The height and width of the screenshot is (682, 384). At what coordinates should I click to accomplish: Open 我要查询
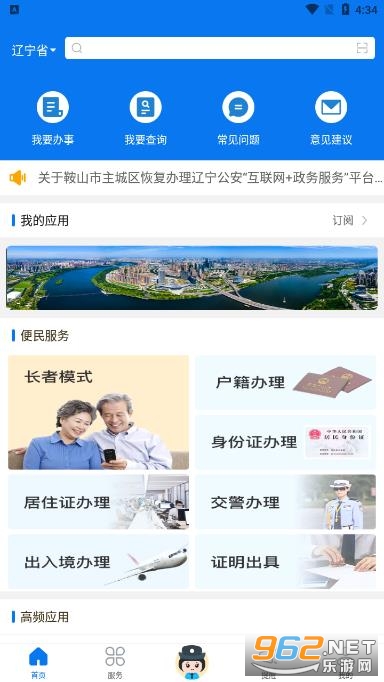click(145, 118)
